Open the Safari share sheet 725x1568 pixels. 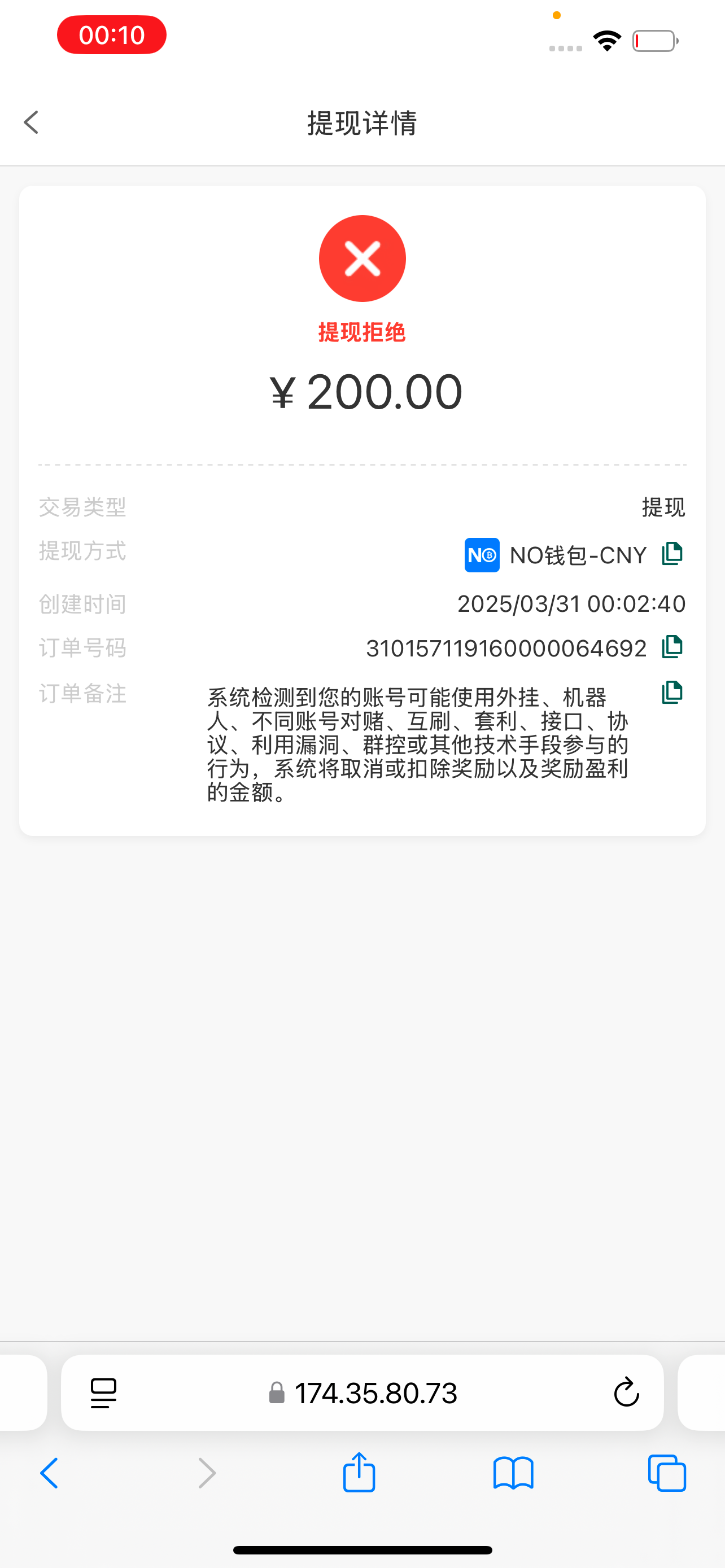[x=359, y=1473]
